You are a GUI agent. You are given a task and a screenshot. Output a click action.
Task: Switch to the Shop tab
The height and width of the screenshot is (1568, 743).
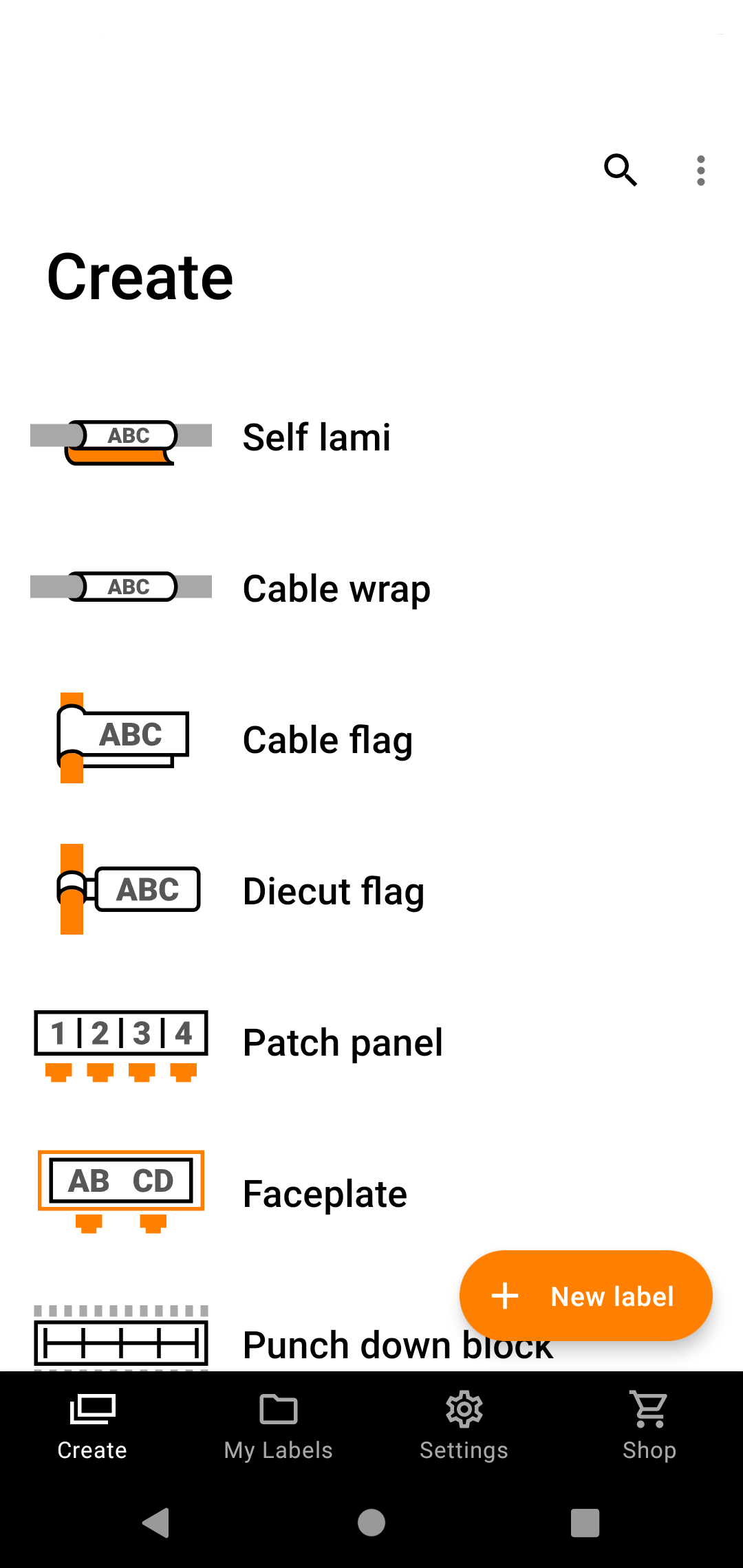point(649,1425)
